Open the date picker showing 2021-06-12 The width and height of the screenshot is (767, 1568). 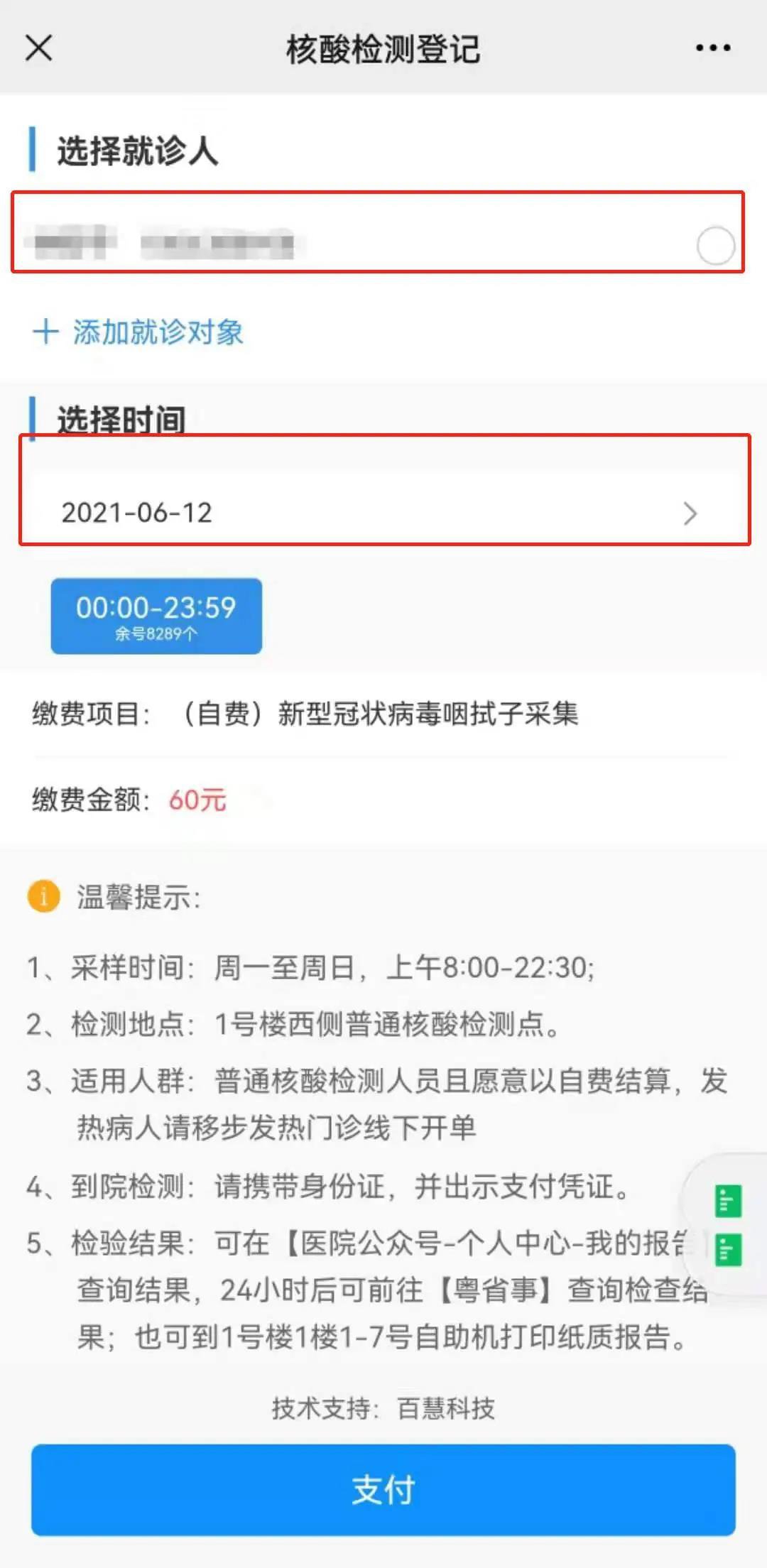pos(383,513)
